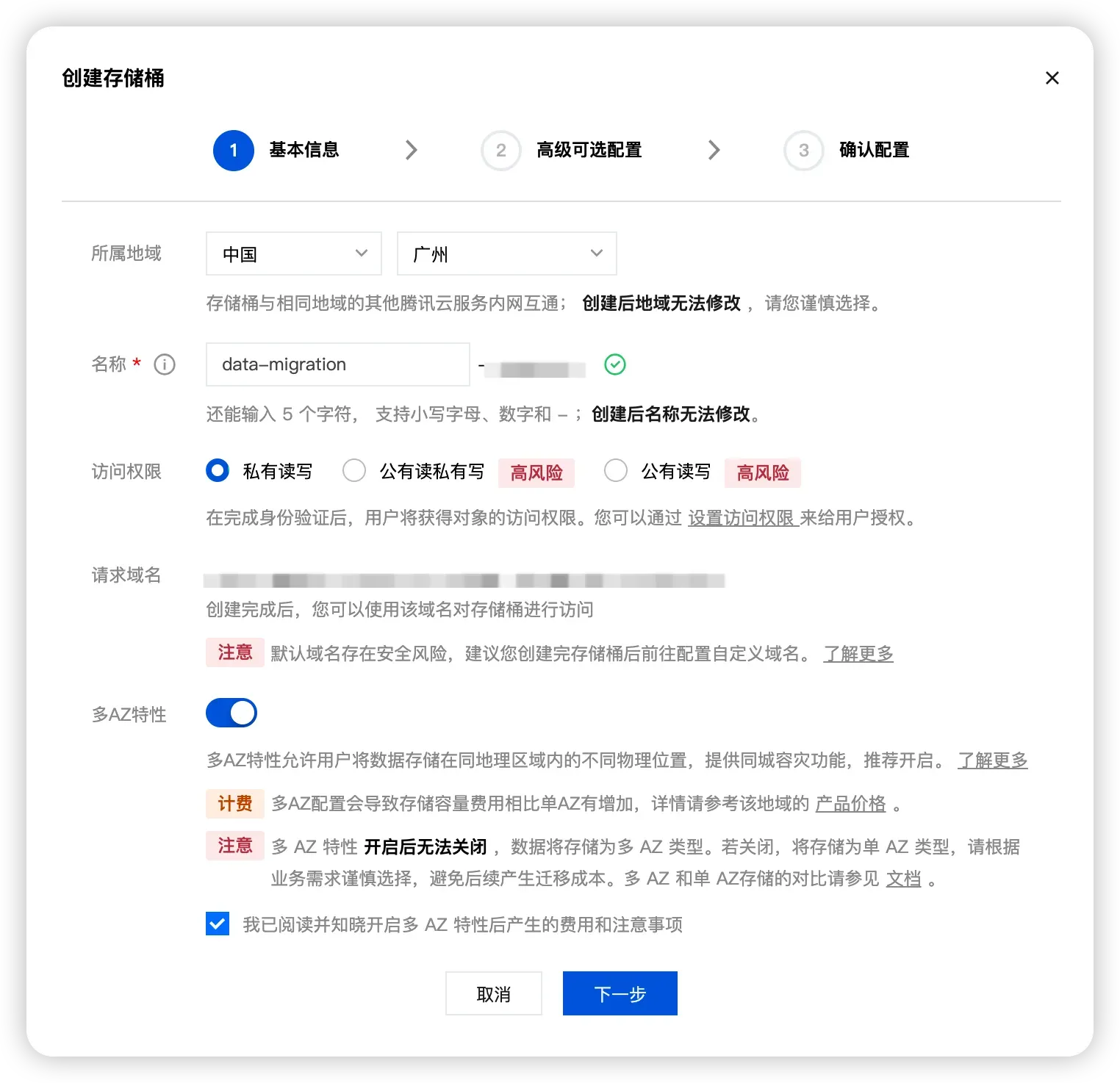Select 私有读写 access permission
This screenshot has width=1120, height=1083.
coord(218,470)
